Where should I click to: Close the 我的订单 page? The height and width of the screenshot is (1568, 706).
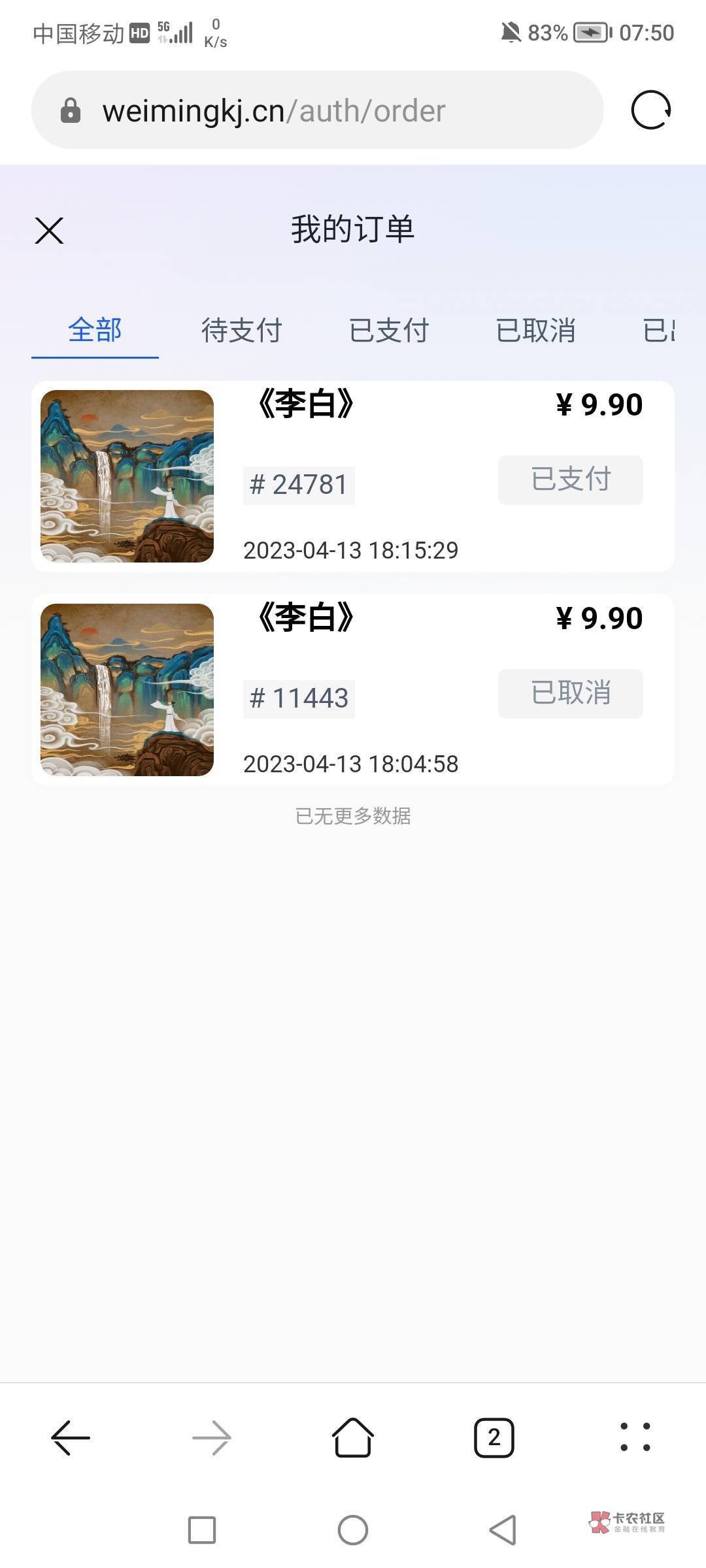[x=49, y=231]
